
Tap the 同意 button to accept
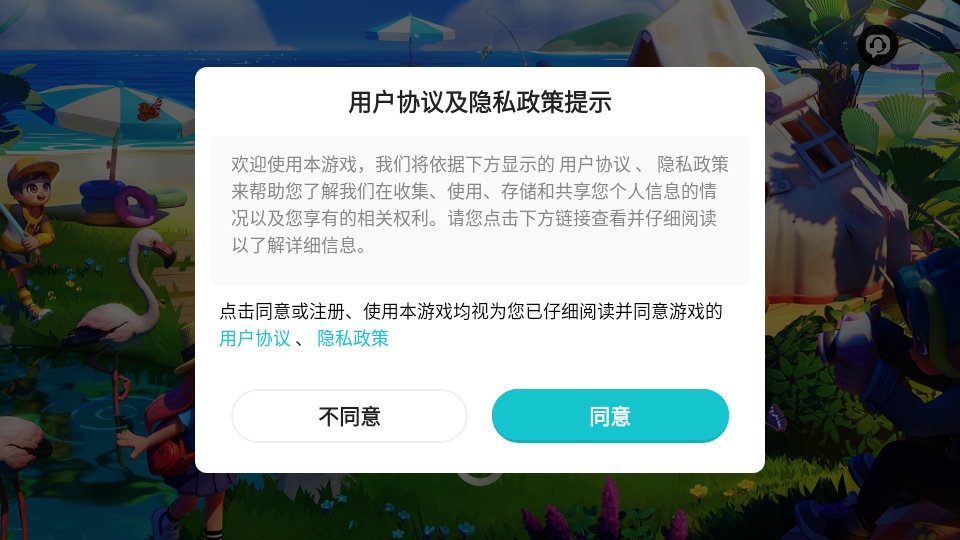[610, 416]
